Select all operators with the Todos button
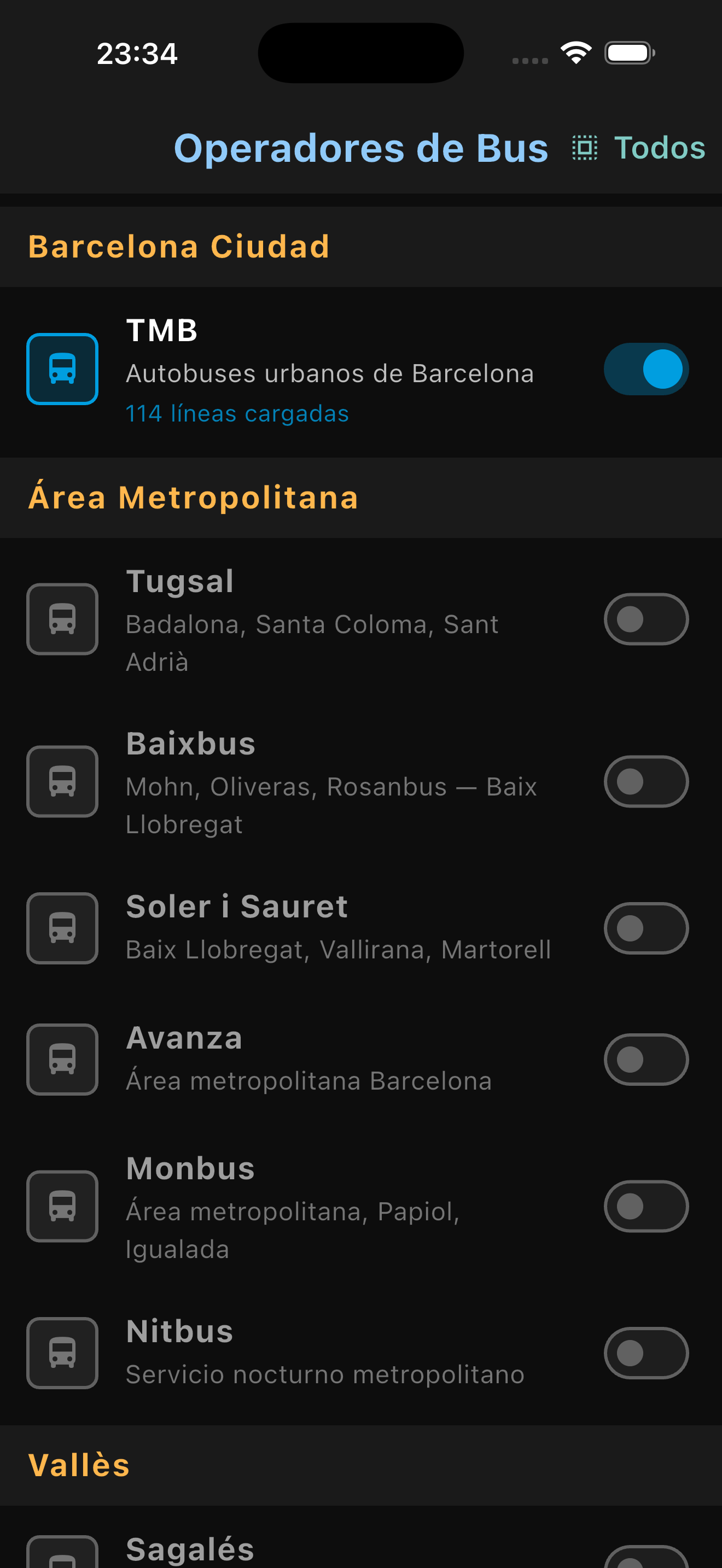722x1568 pixels. click(639, 148)
